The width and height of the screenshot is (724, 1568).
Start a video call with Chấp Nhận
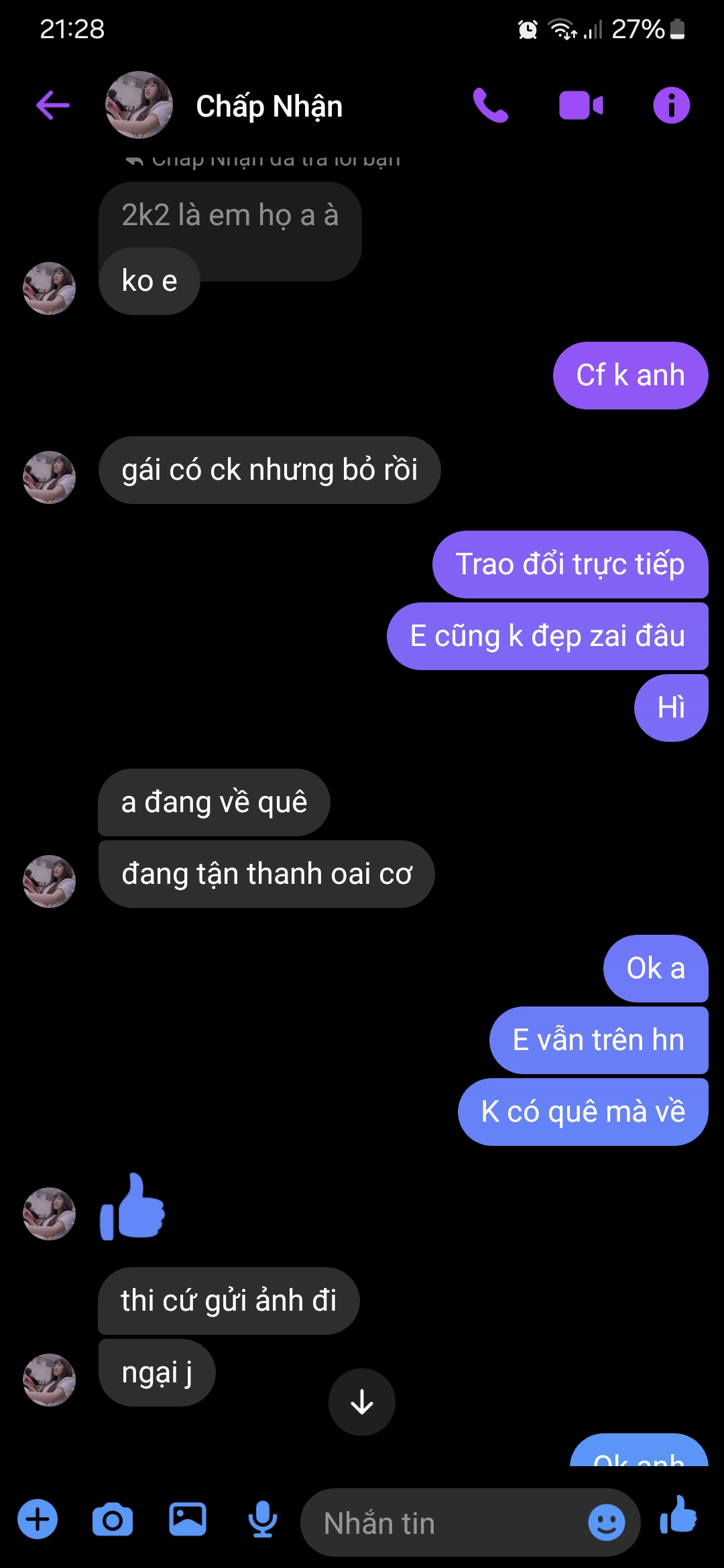tap(581, 106)
